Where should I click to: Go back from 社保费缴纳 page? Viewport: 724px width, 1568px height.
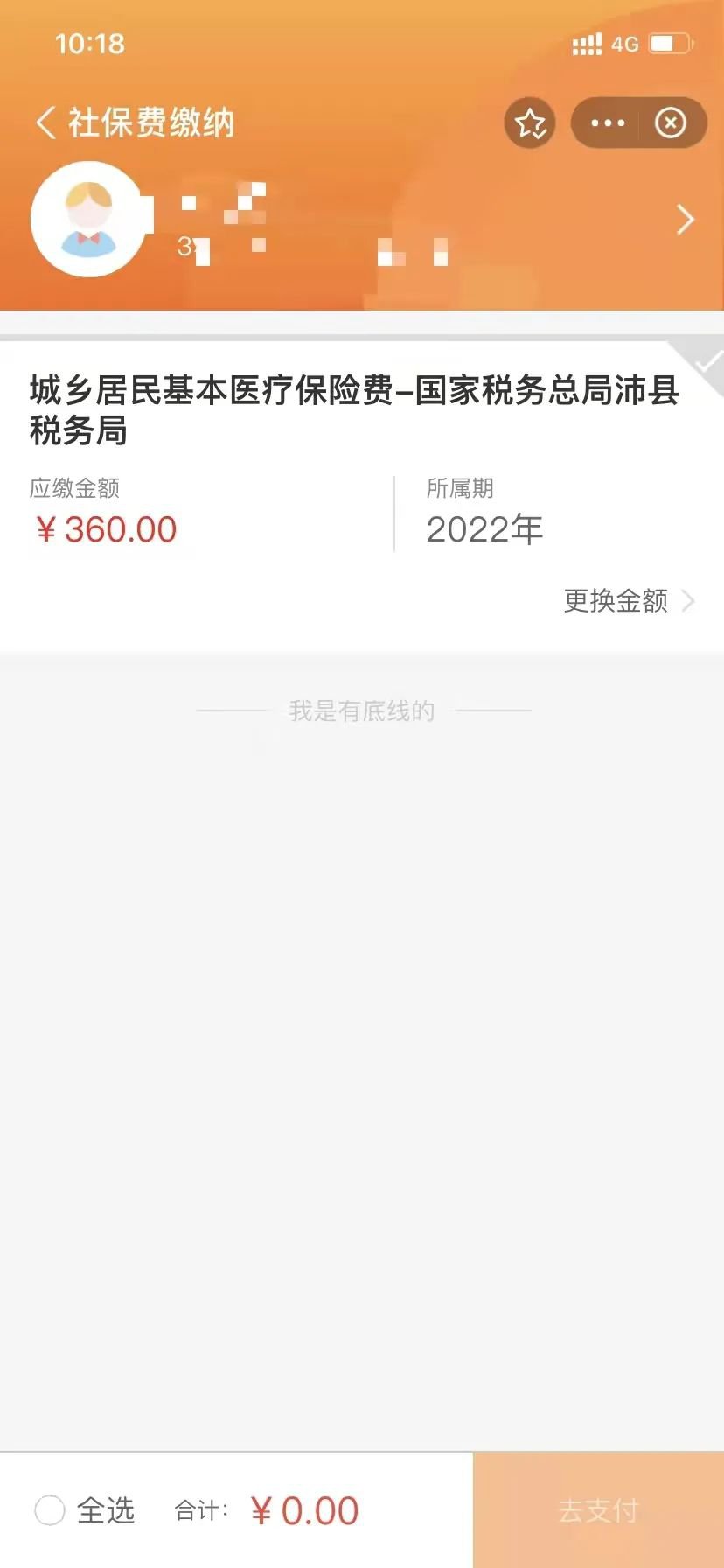(46, 122)
